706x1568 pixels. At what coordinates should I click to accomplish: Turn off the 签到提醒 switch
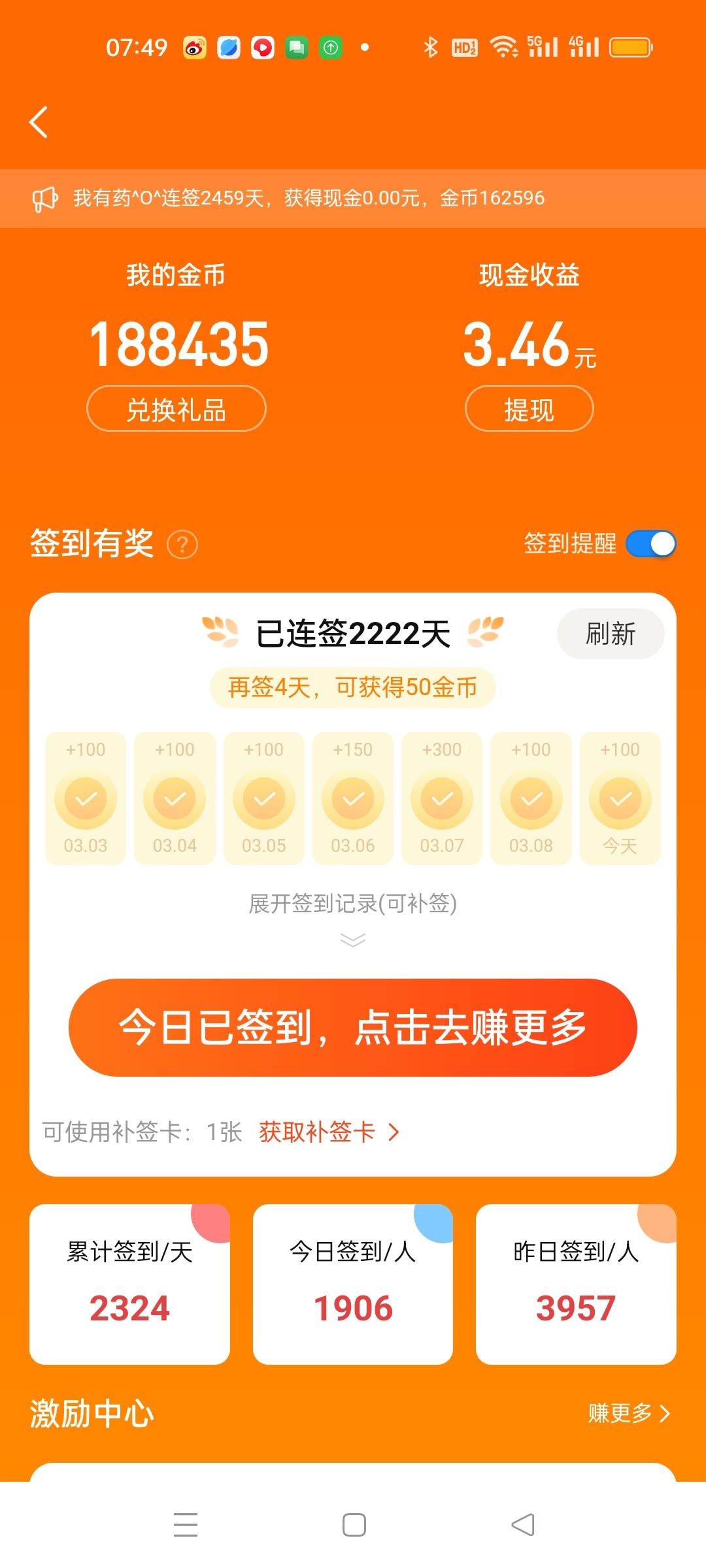click(x=650, y=544)
